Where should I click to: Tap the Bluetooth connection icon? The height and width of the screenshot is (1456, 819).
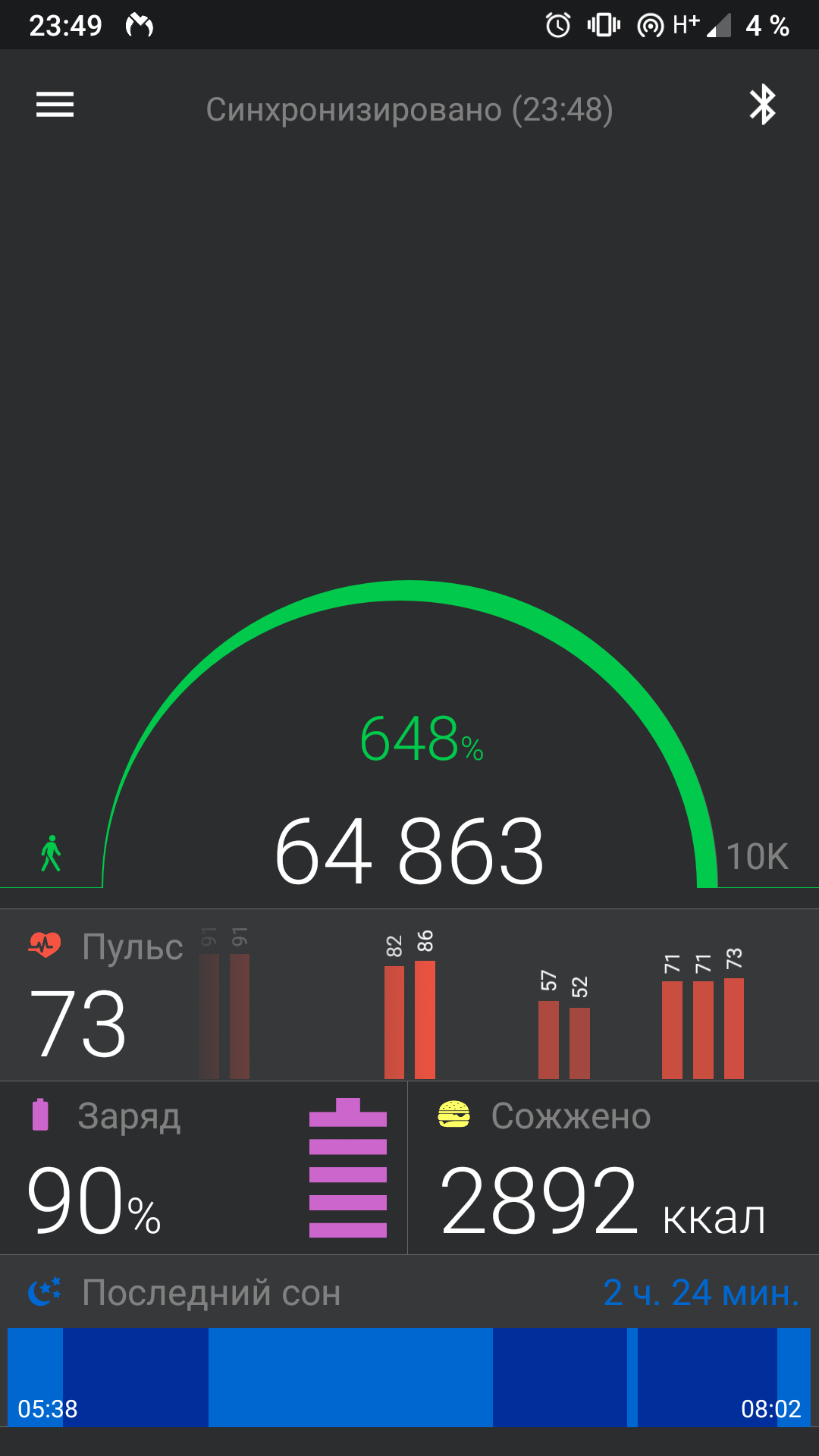[762, 105]
